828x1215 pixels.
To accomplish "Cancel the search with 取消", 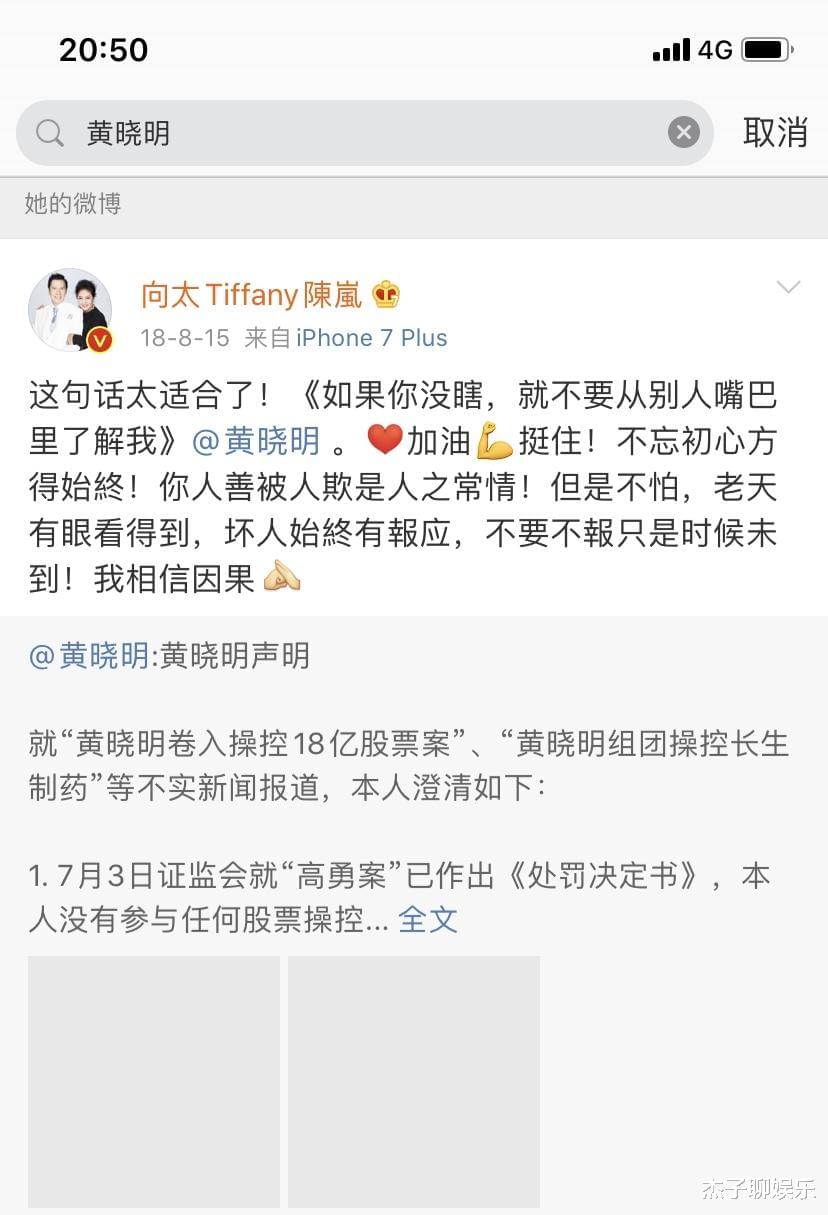I will (775, 132).
